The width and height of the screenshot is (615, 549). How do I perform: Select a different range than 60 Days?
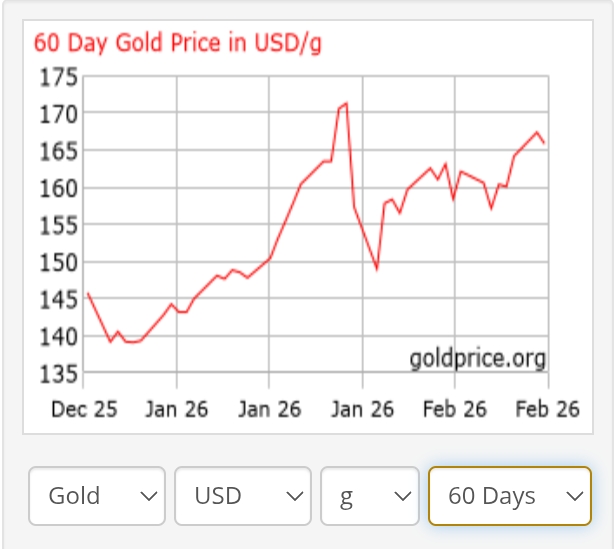coord(509,495)
